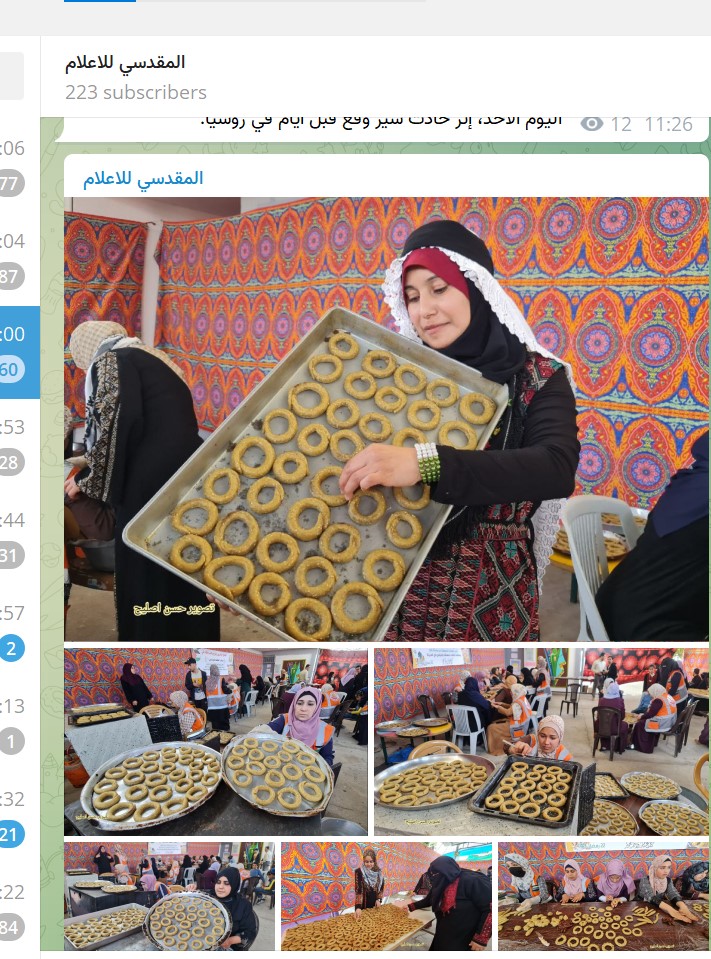The height and width of the screenshot is (959, 711).
Task: Open the photo with two round cookie trays
Action: [x=216, y=741]
